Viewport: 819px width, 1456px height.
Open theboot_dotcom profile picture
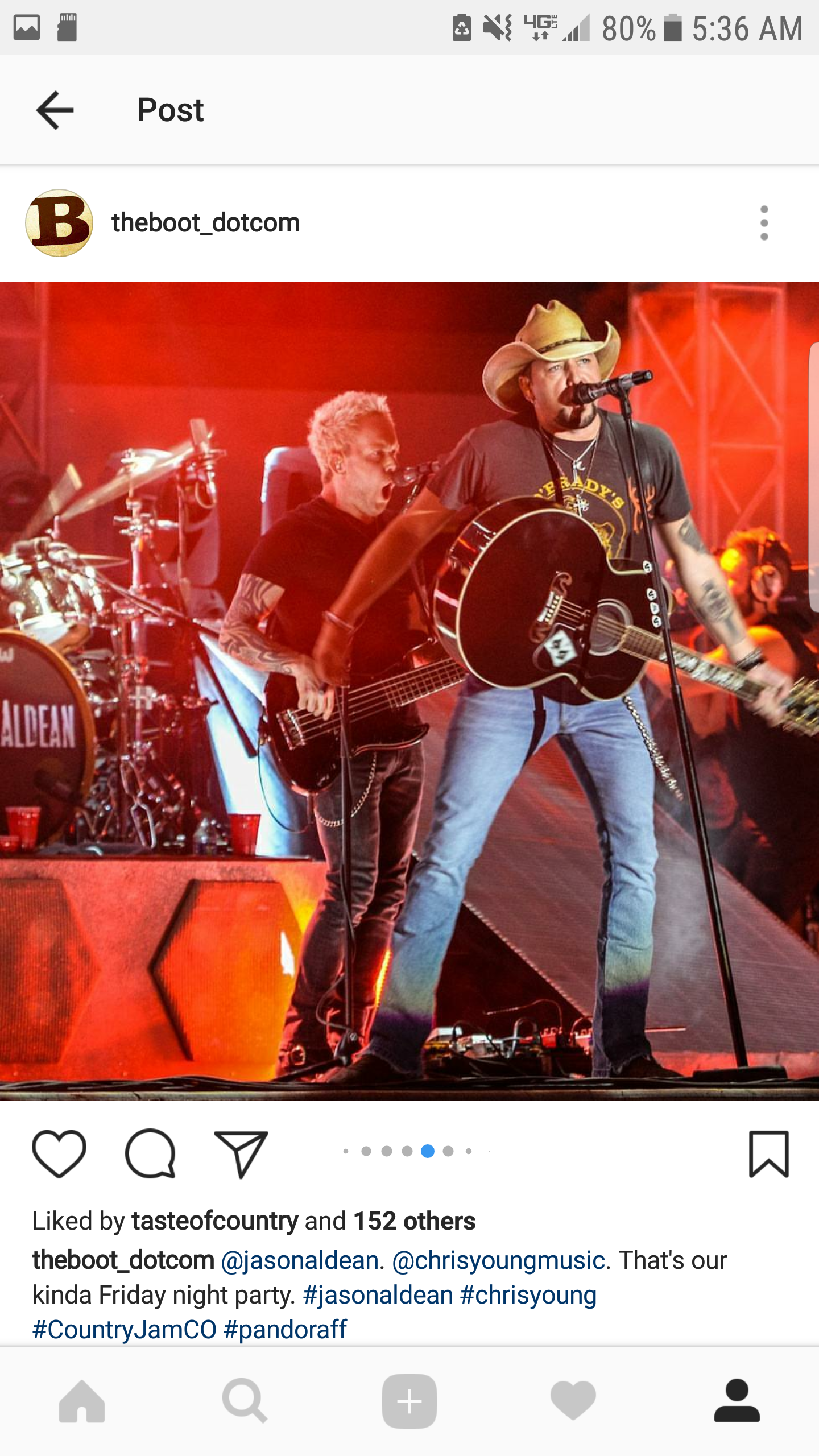[59, 223]
